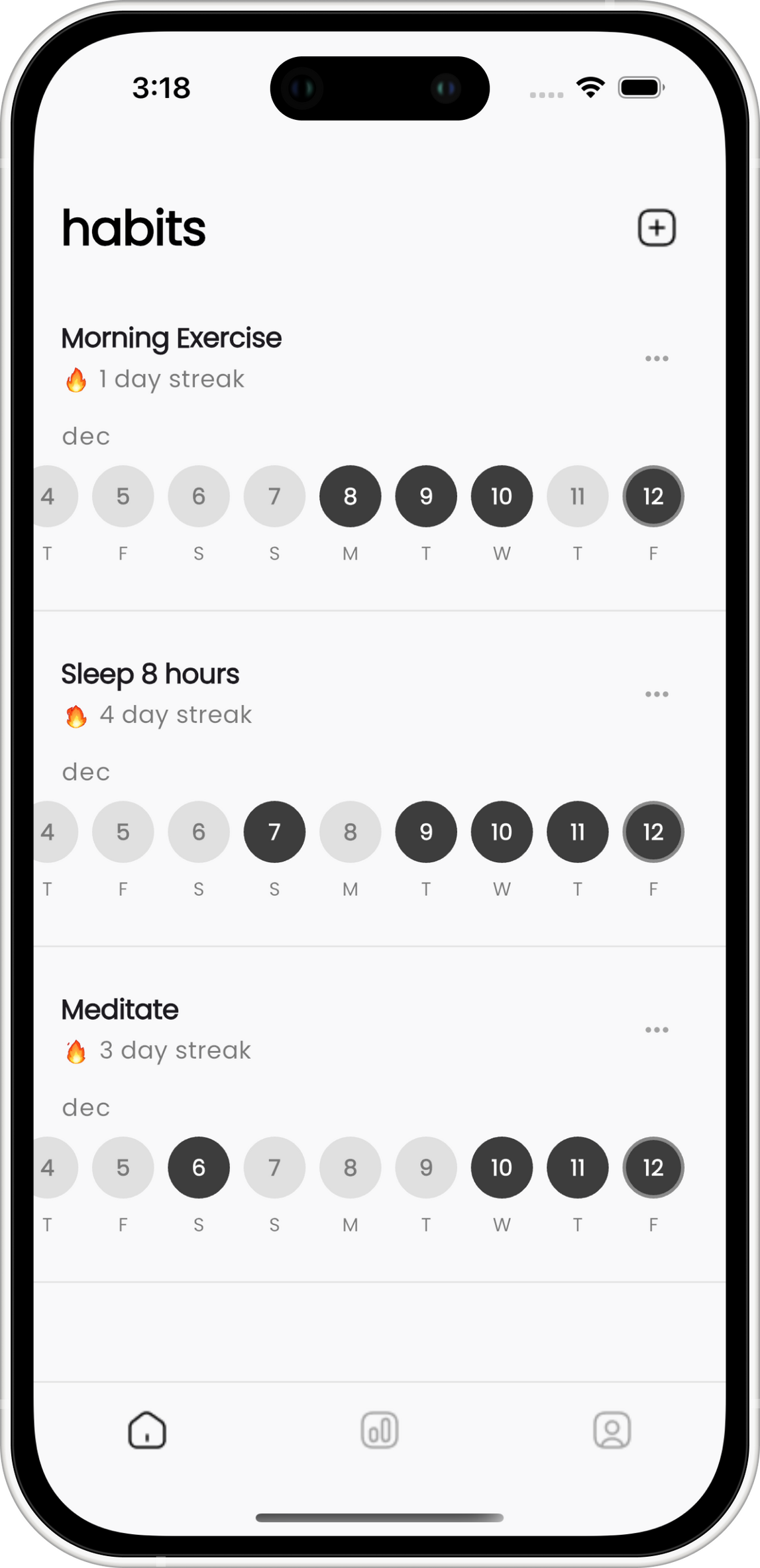Toggle Dec 12 for Morning Exercise

pyautogui.click(x=653, y=496)
